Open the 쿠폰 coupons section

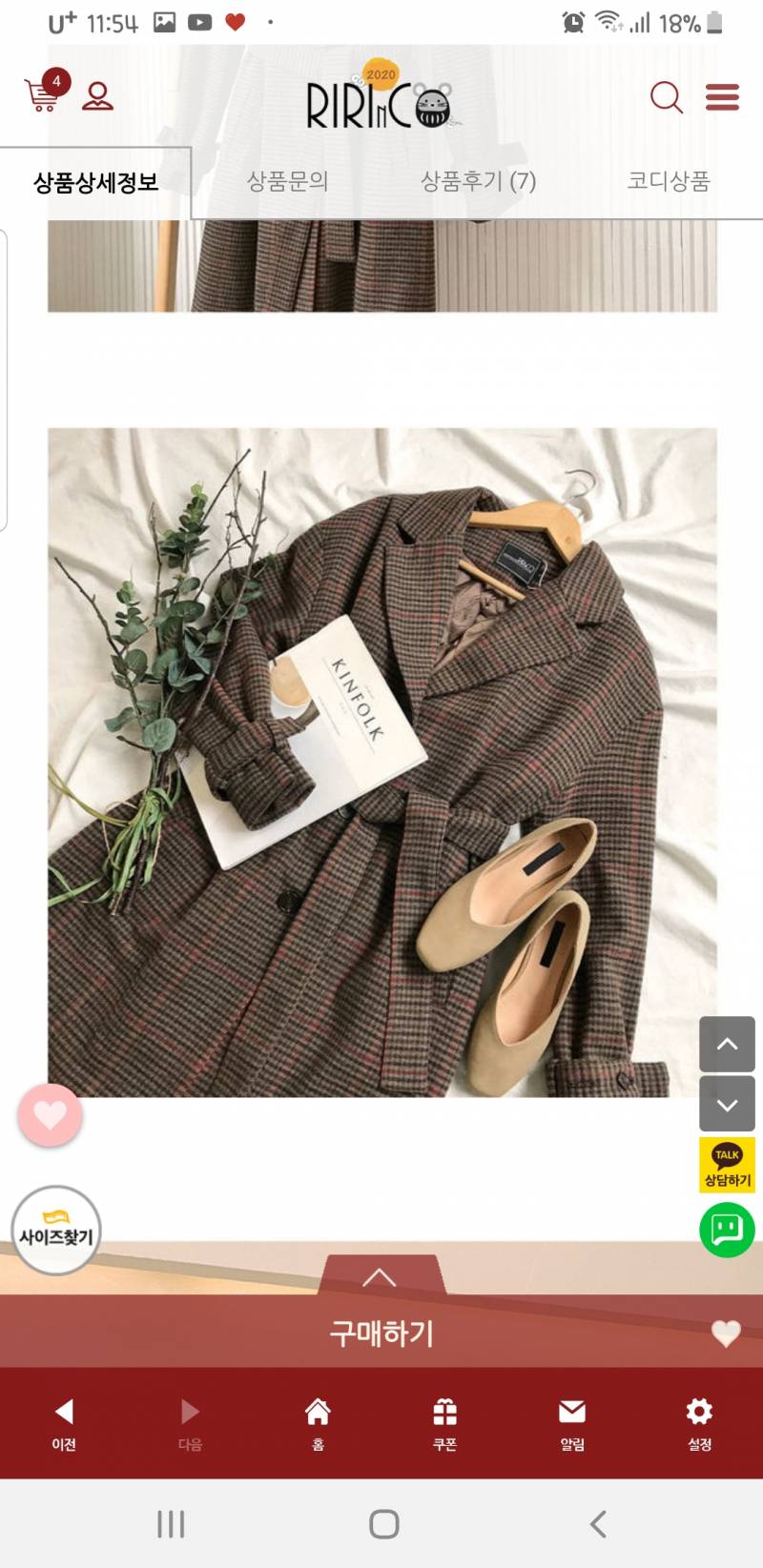pos(444,1423)
